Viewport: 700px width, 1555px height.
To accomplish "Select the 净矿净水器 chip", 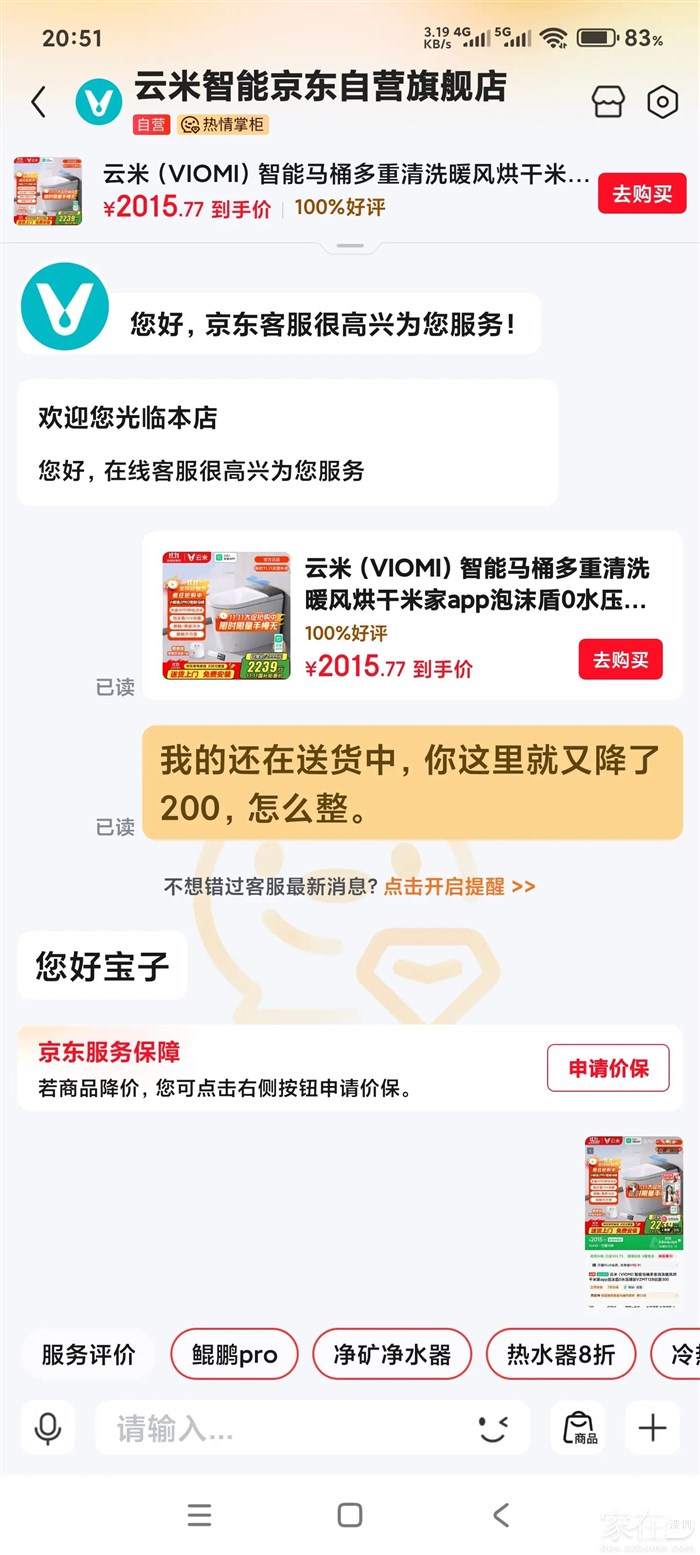I will [392, 1355].
